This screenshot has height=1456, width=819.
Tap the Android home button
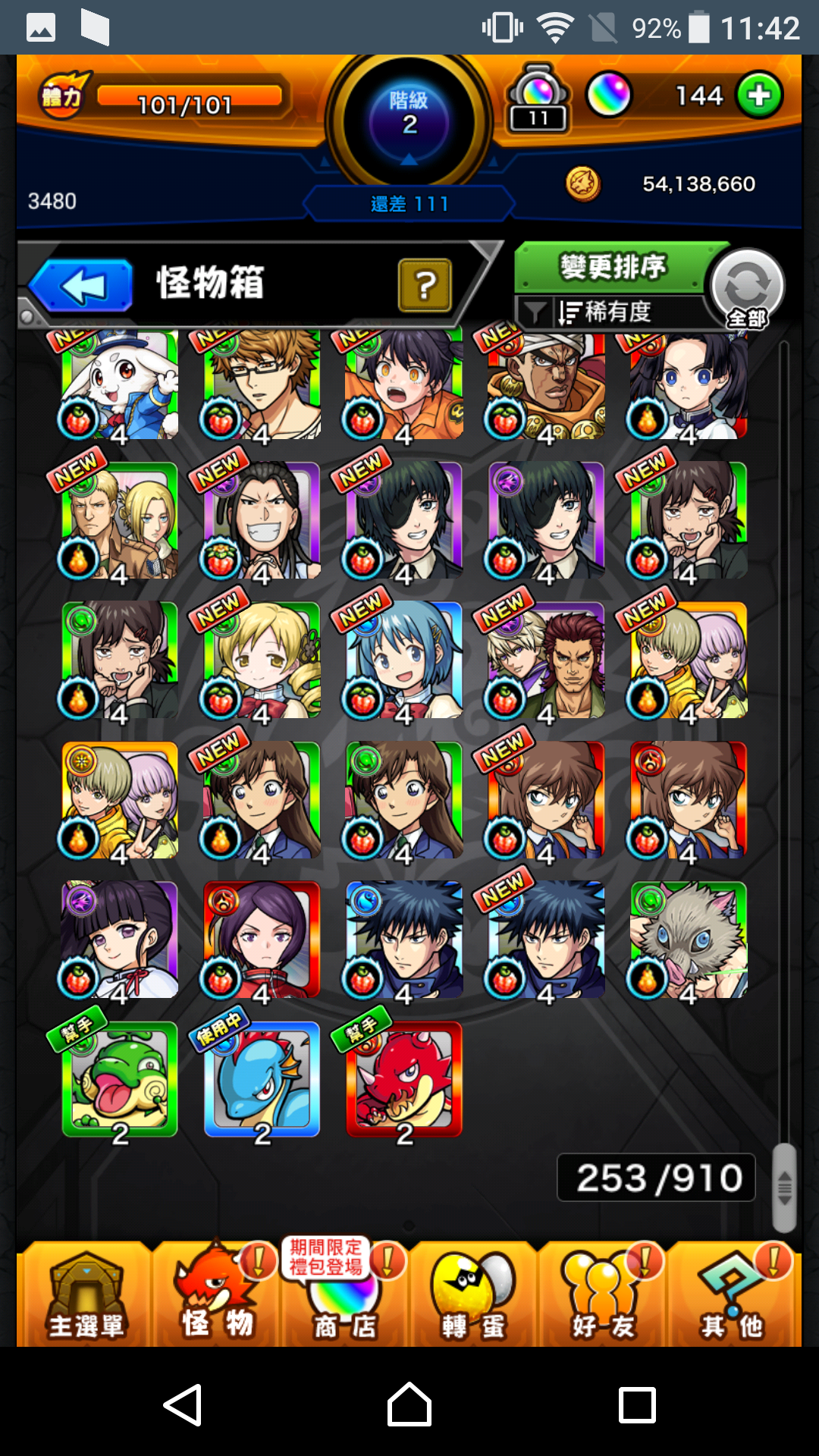pyautogui.click(x=409, y=1404)
